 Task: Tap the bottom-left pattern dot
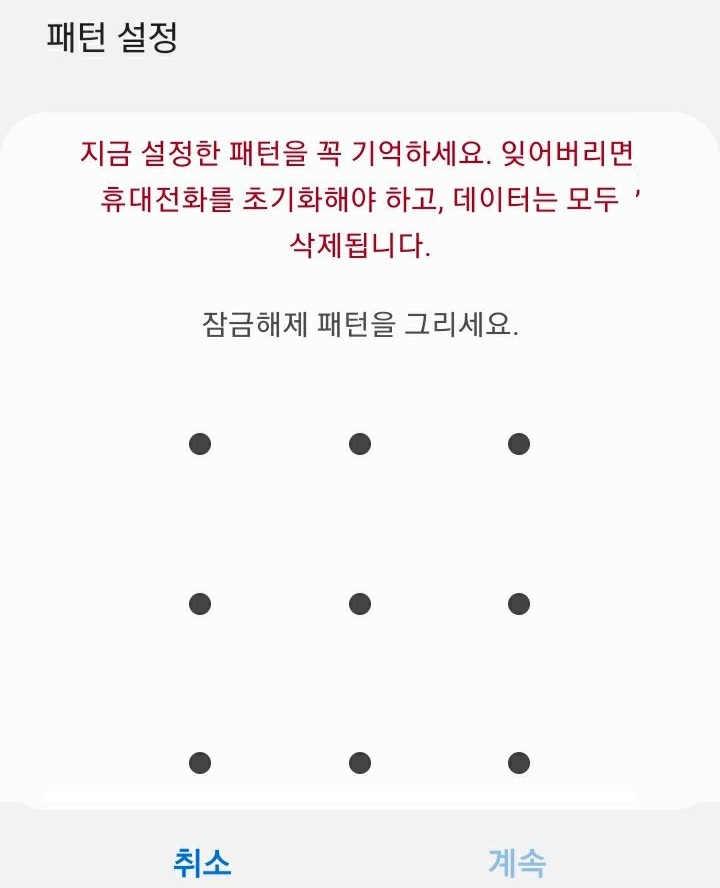pyautogui.click(x=200, y=760)
